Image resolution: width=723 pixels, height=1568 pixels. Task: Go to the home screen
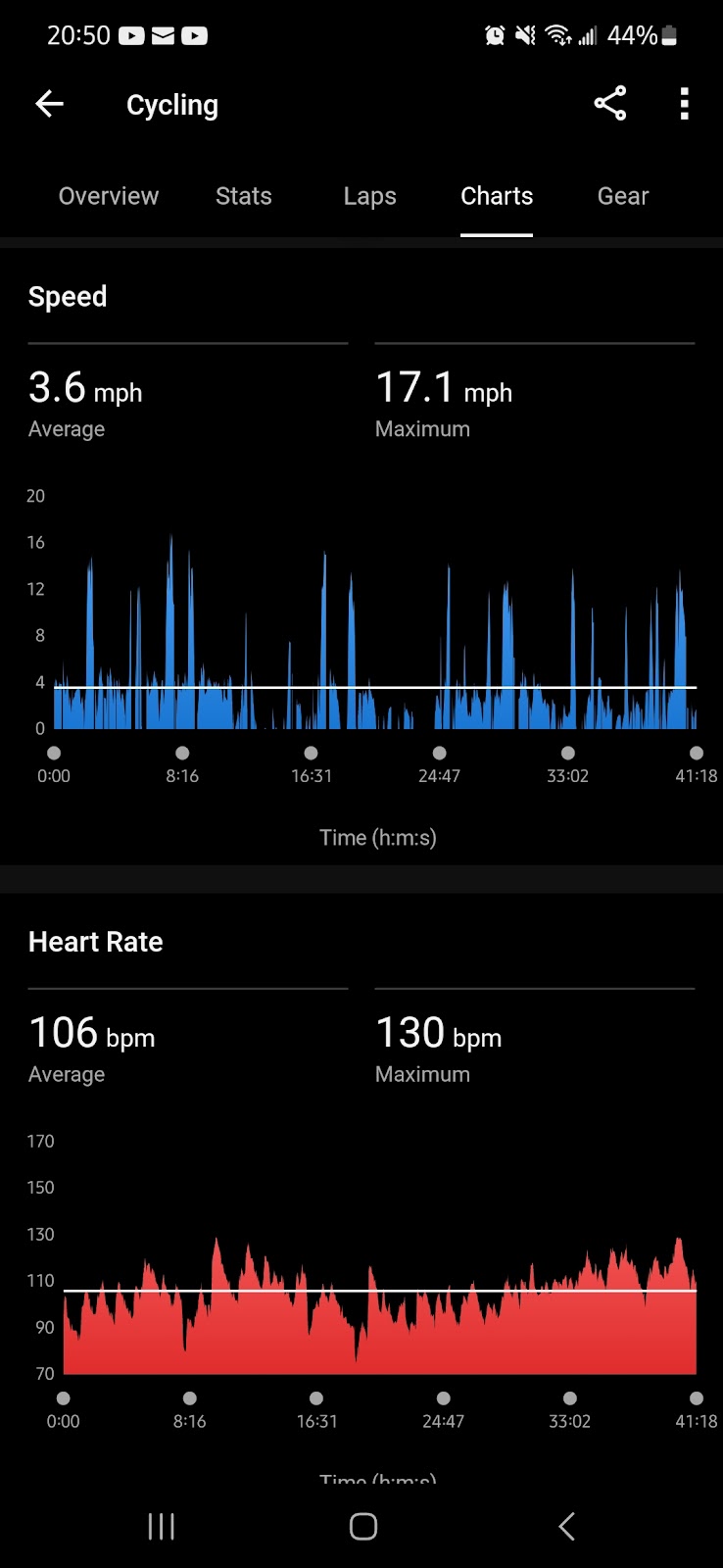coord(362,1526)
